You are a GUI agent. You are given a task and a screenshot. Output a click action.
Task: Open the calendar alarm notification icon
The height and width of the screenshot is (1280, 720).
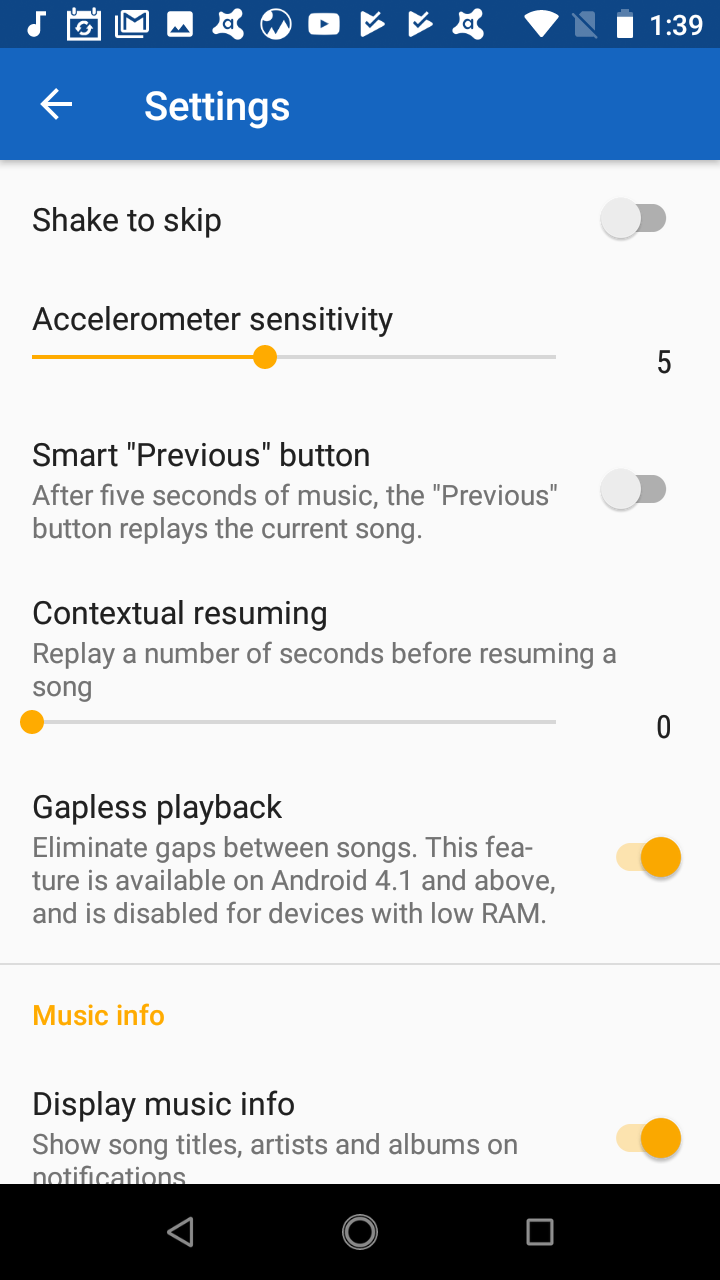coord(84,22)
